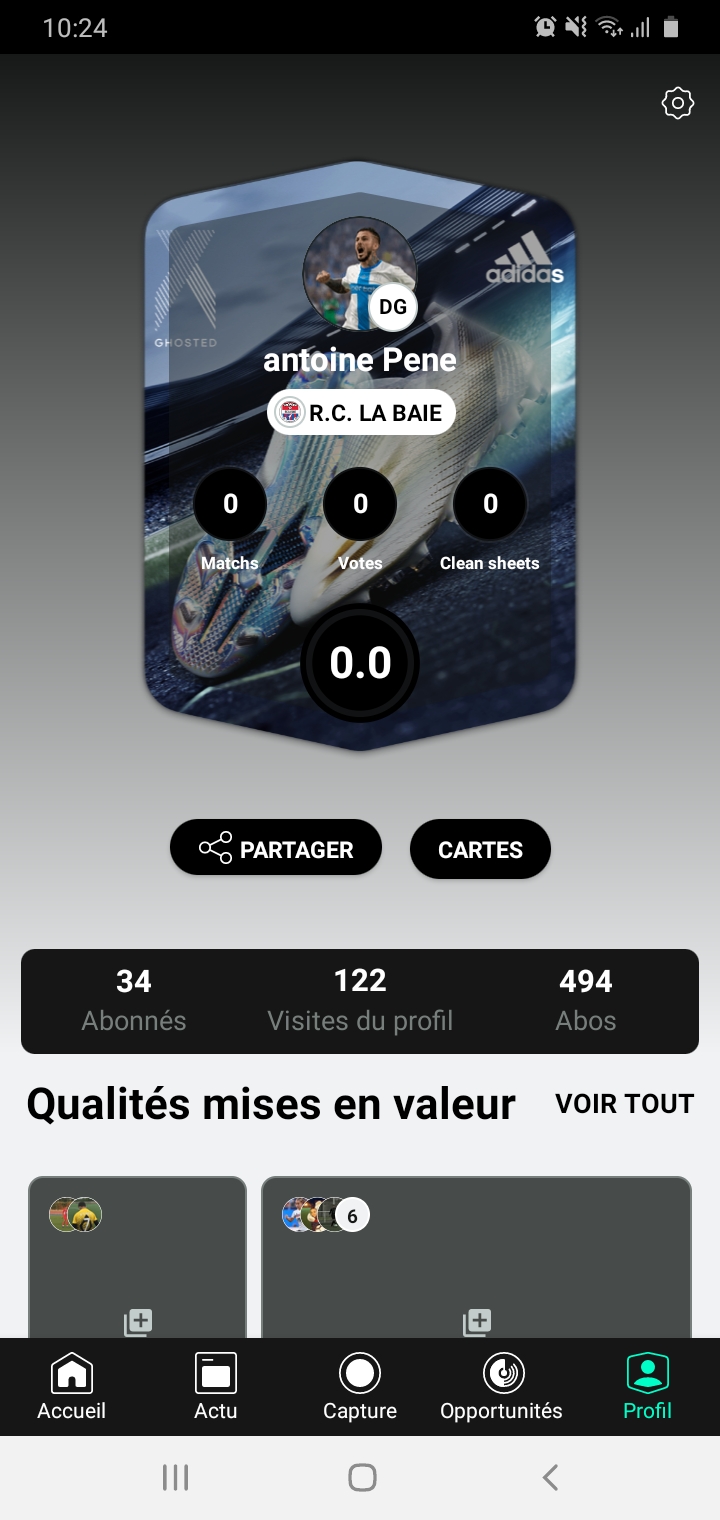Select the Profil tab

pos(647,1387)
